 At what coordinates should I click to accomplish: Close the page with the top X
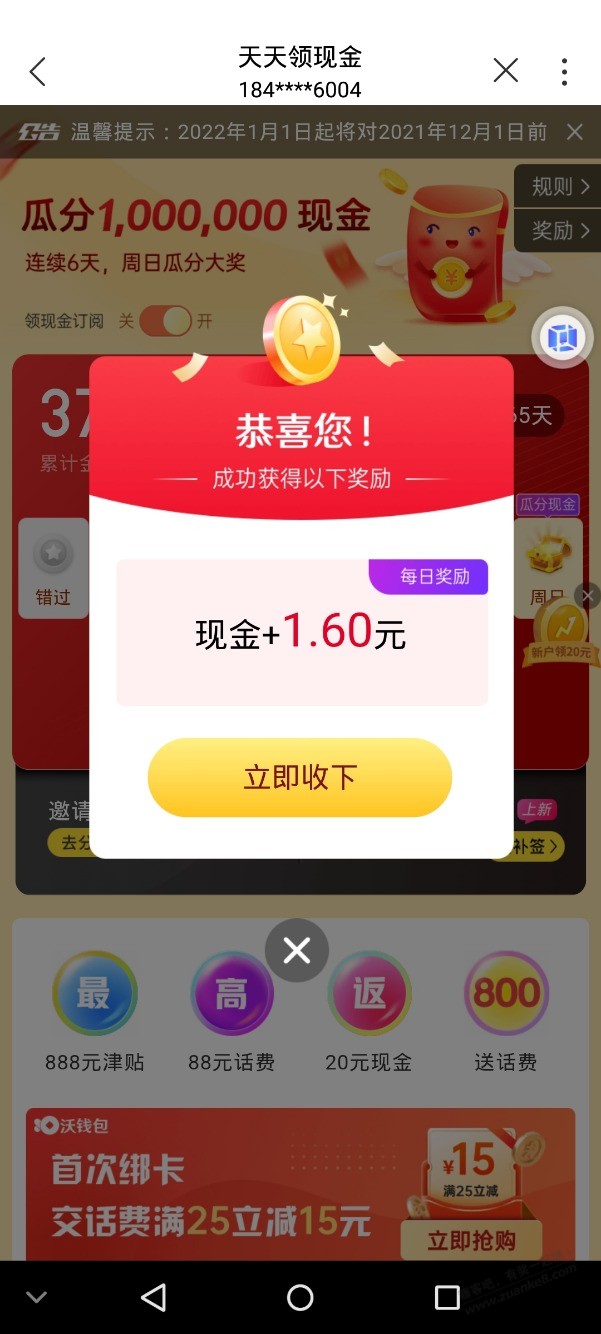pyautogui.click(x=506, y=70)
